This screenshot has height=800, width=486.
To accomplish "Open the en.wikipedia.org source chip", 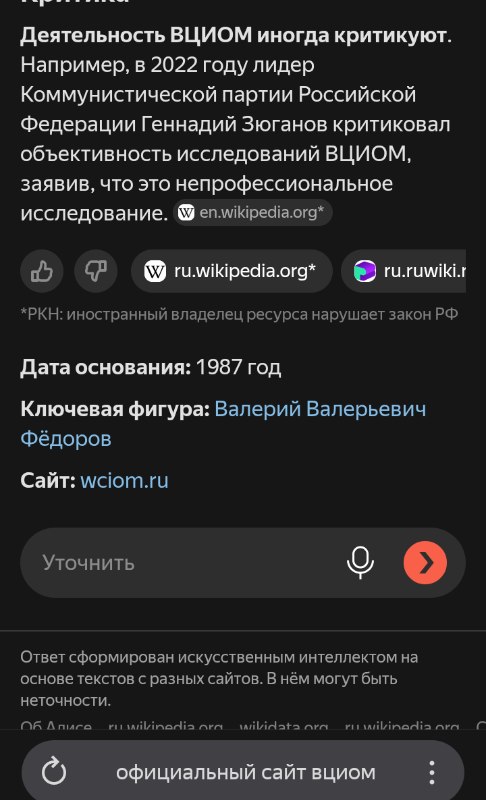I will coord(253,212).
